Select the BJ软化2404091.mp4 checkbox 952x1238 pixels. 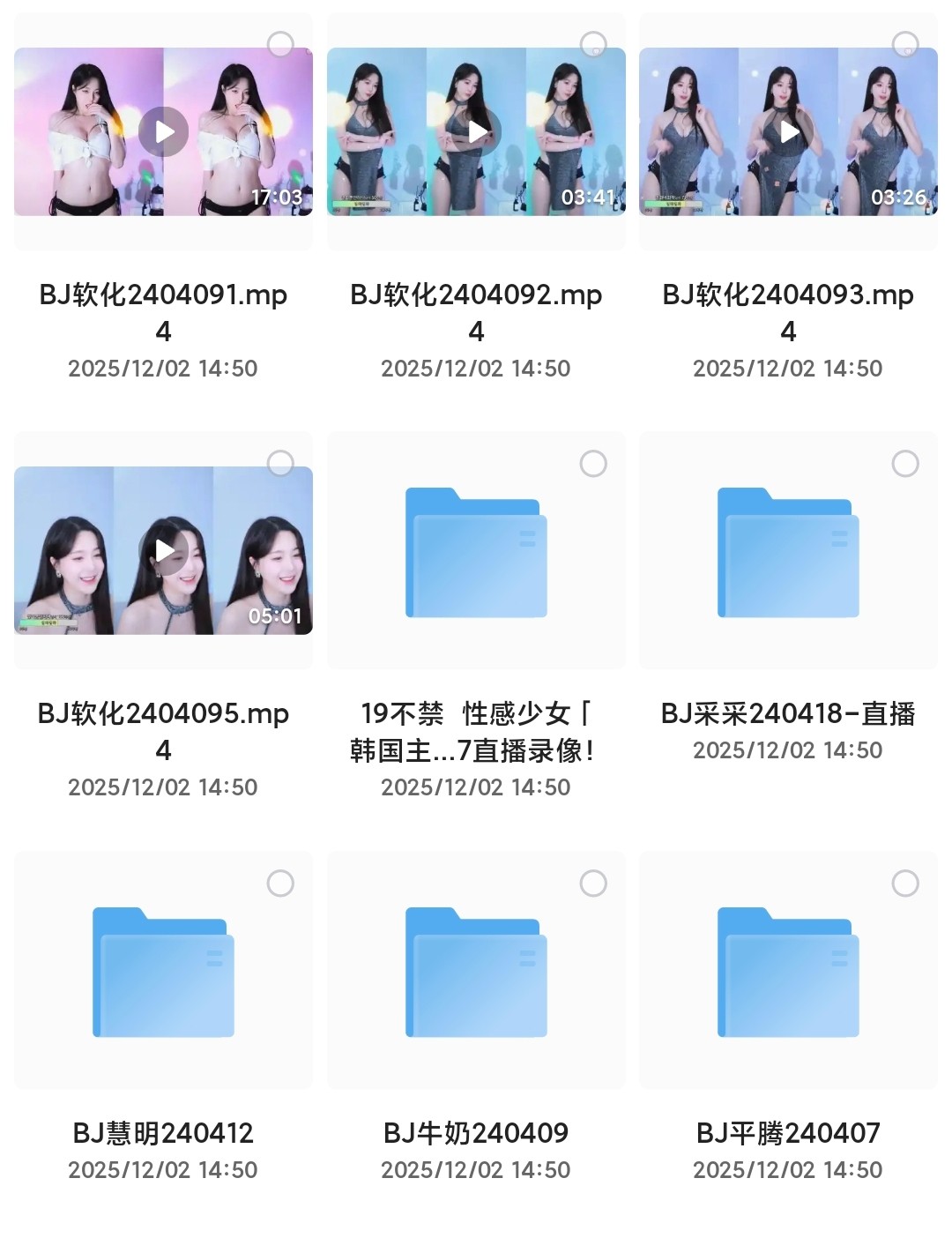280,44
